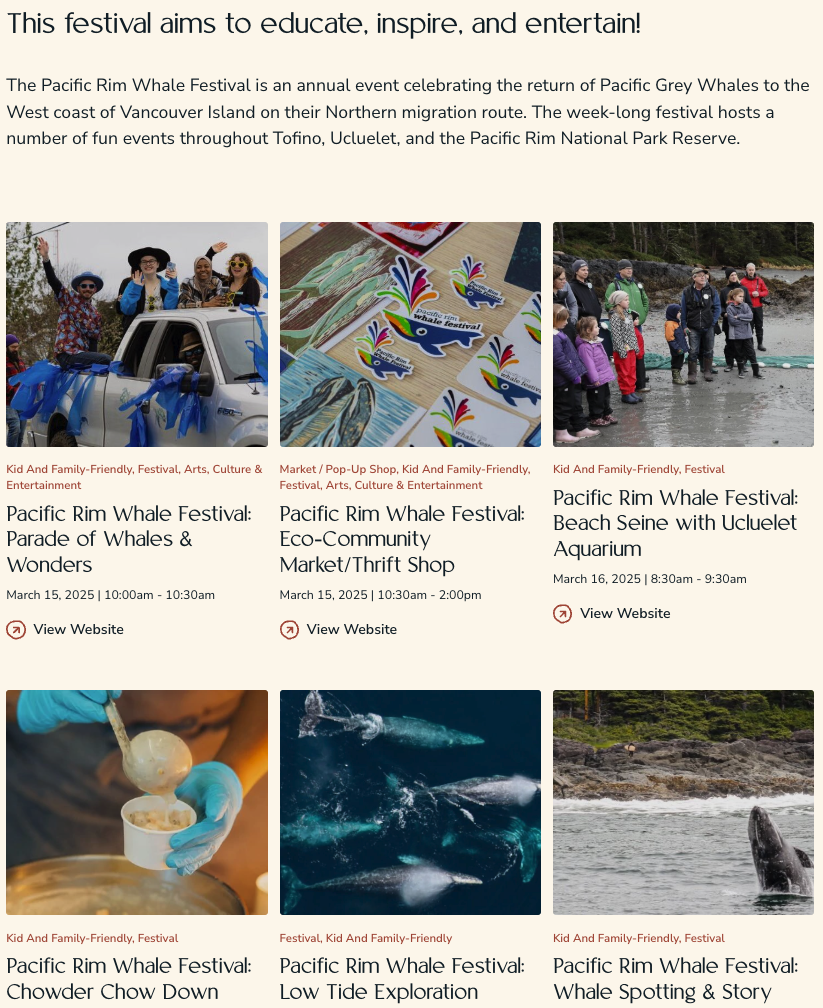This screenshot has height=1008, width=823.
Task: Select the Whale Spotting & Story title
Action: coord(675,979)
